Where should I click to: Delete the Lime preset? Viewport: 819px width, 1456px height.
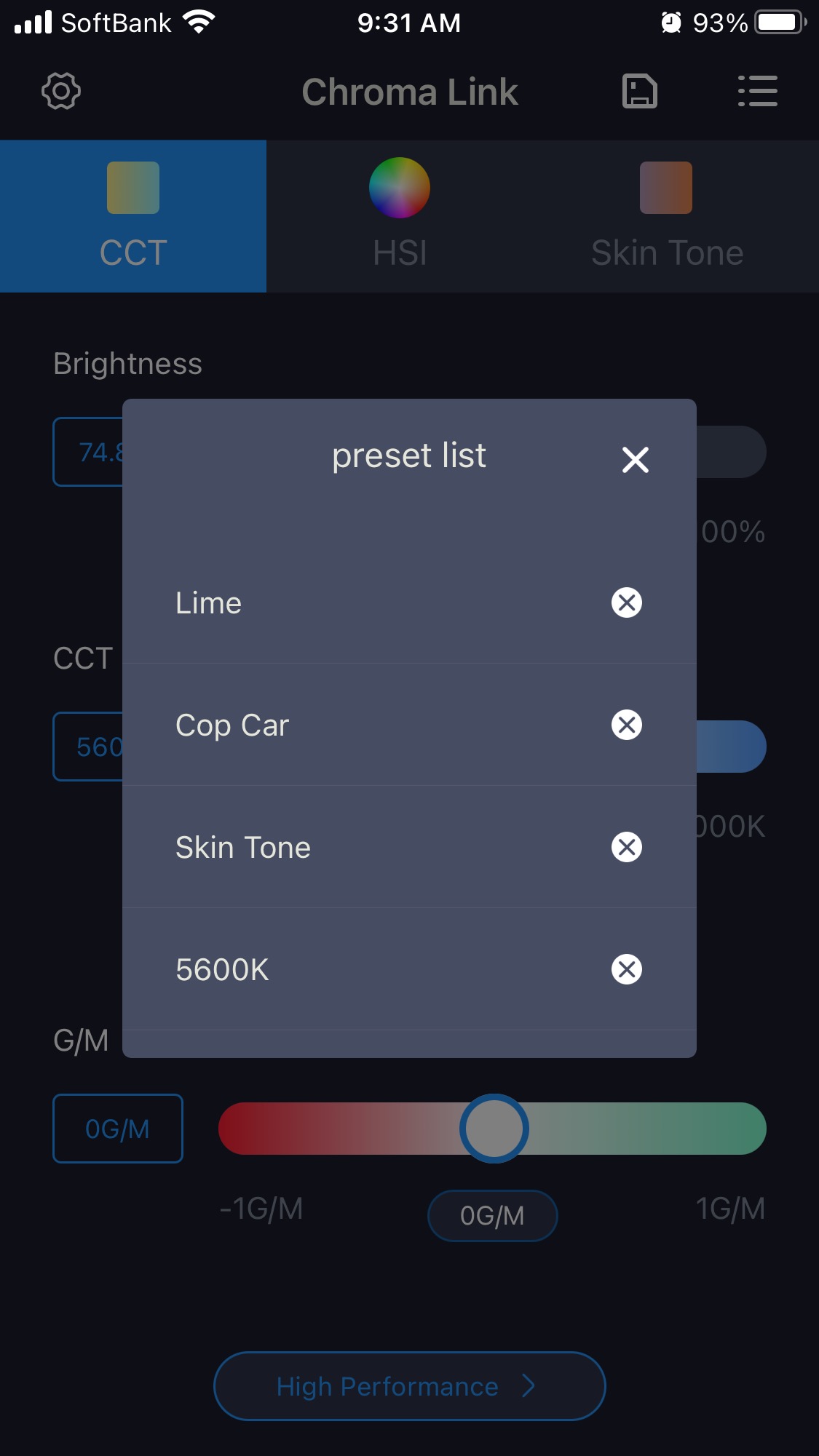pos(626,602)
